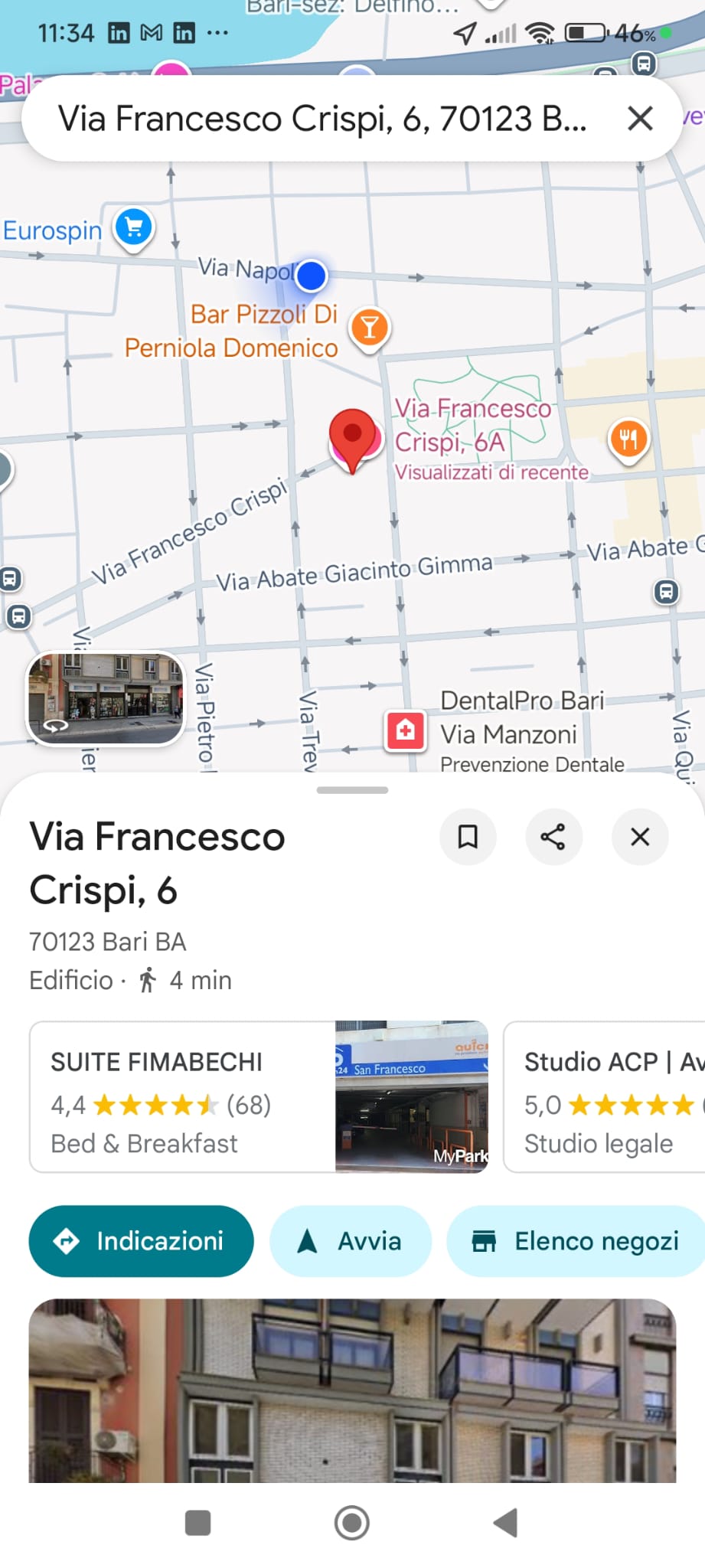This screenshot has width=705, height=1568.
Task: Clear the search field with the X
Action: pyautogui.click(x=640, y=119)
